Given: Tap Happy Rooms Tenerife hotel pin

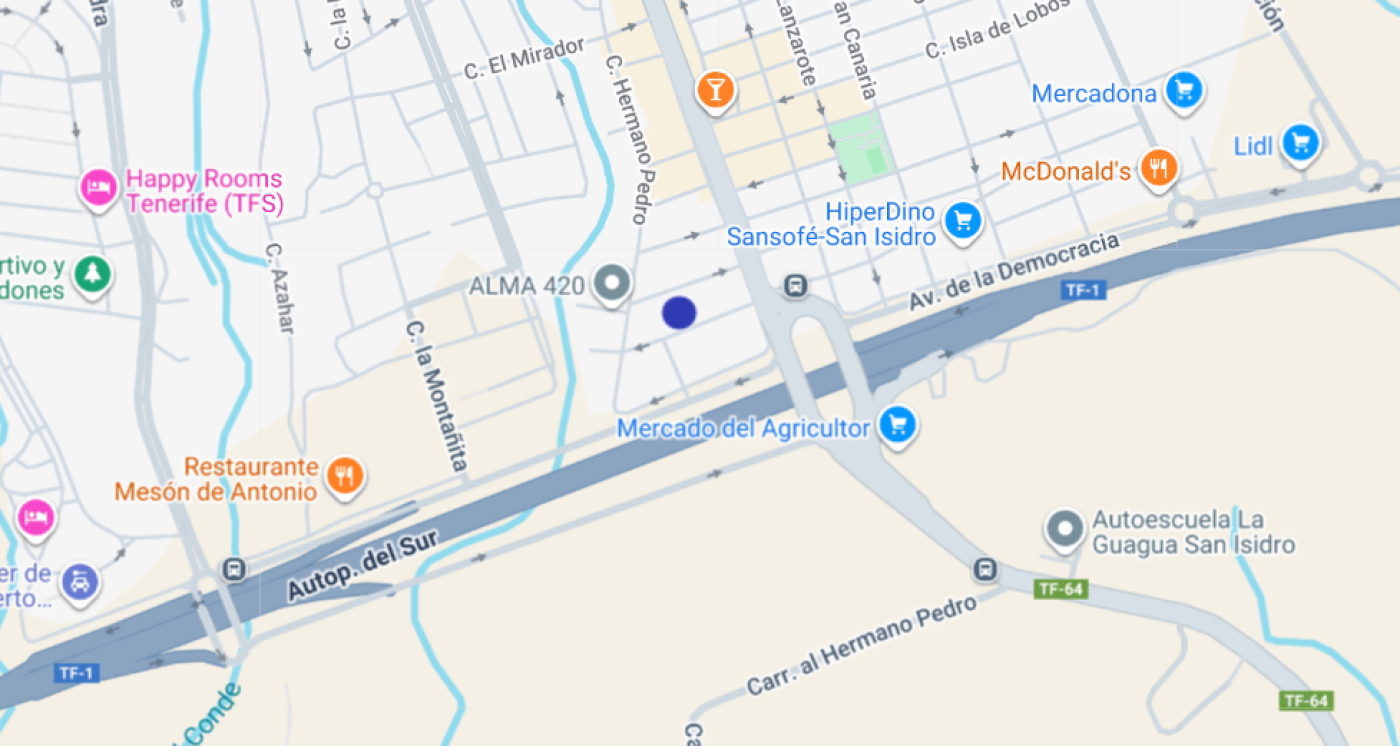Looking at the screenshot, I should click(99, 187).
